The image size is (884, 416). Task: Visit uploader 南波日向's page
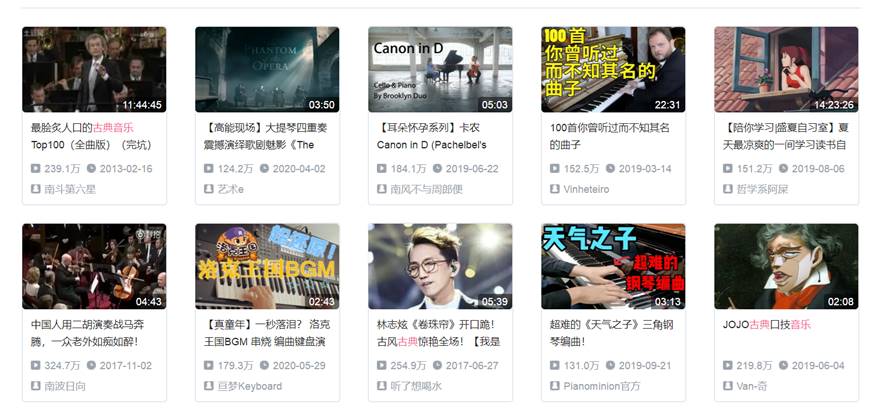65,386
